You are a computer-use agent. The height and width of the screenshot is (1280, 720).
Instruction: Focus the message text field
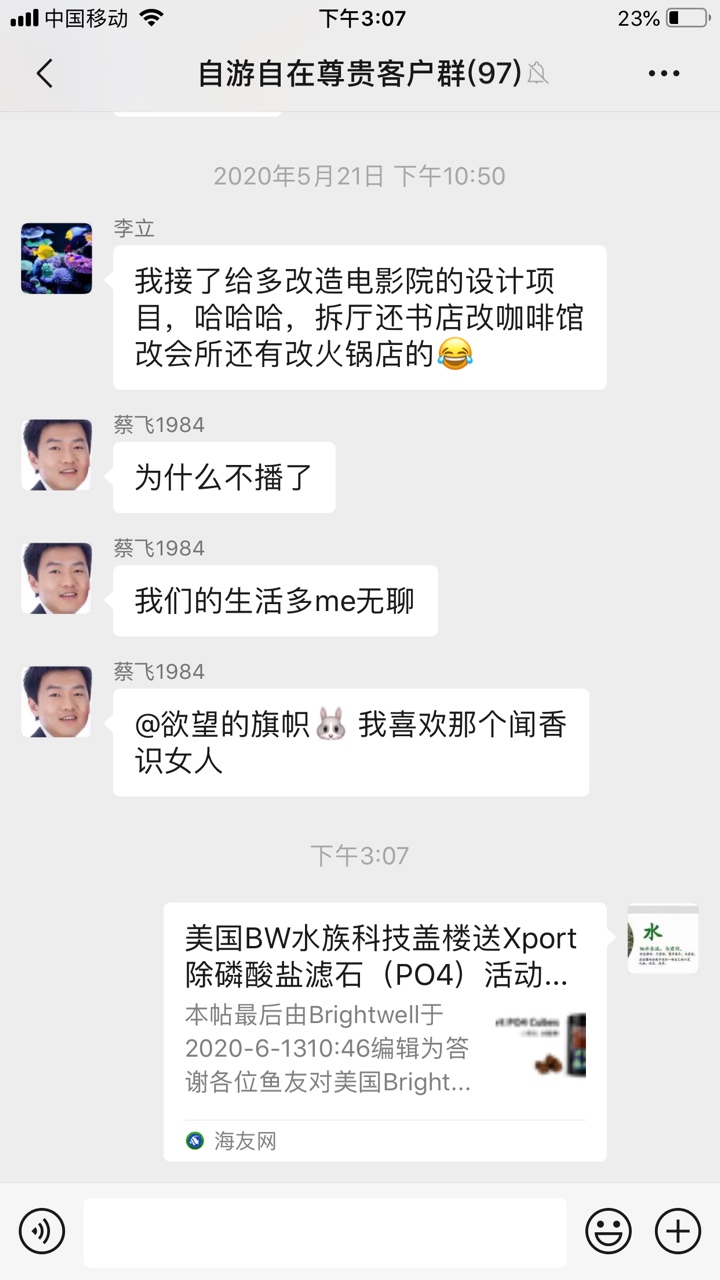[325, 1232]
